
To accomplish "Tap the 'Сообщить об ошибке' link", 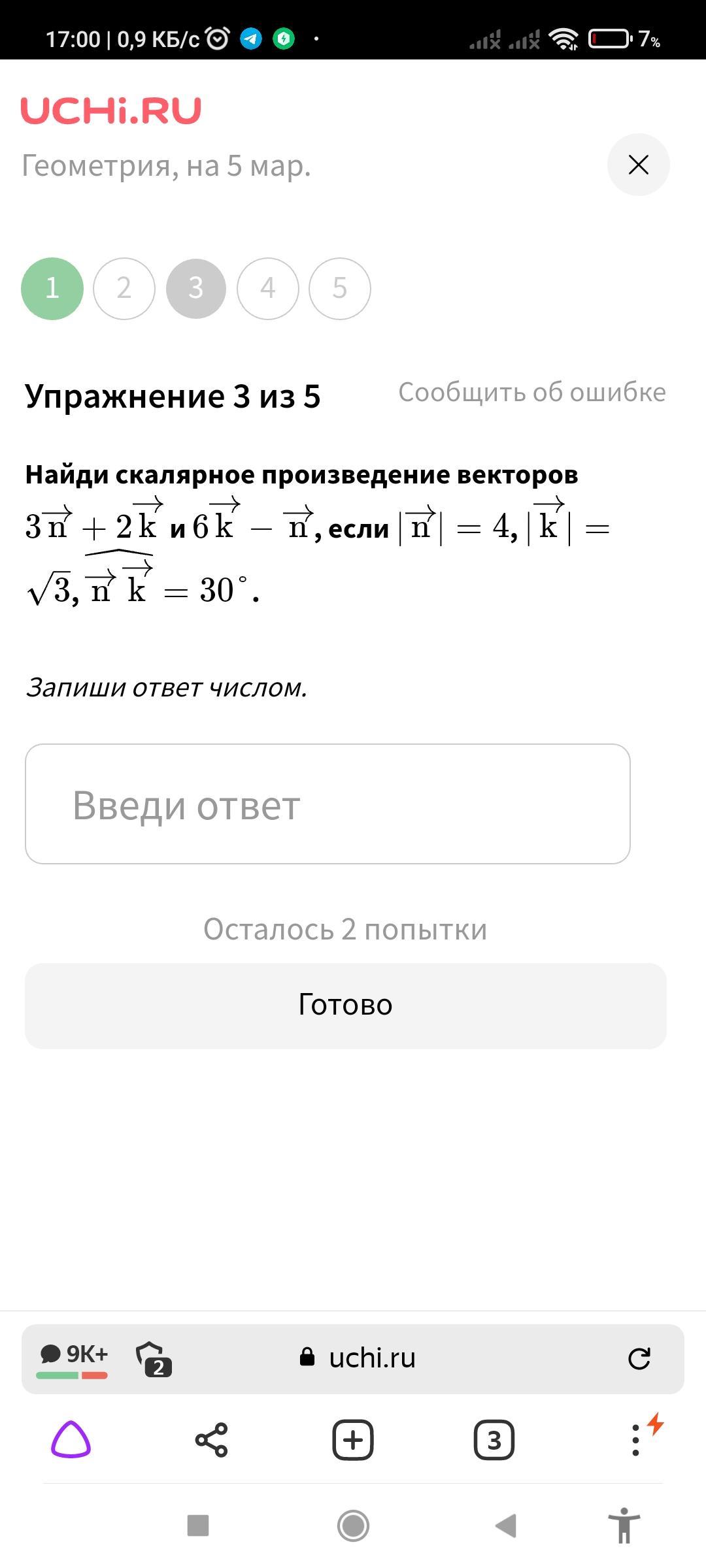I will tap(532, 392).
